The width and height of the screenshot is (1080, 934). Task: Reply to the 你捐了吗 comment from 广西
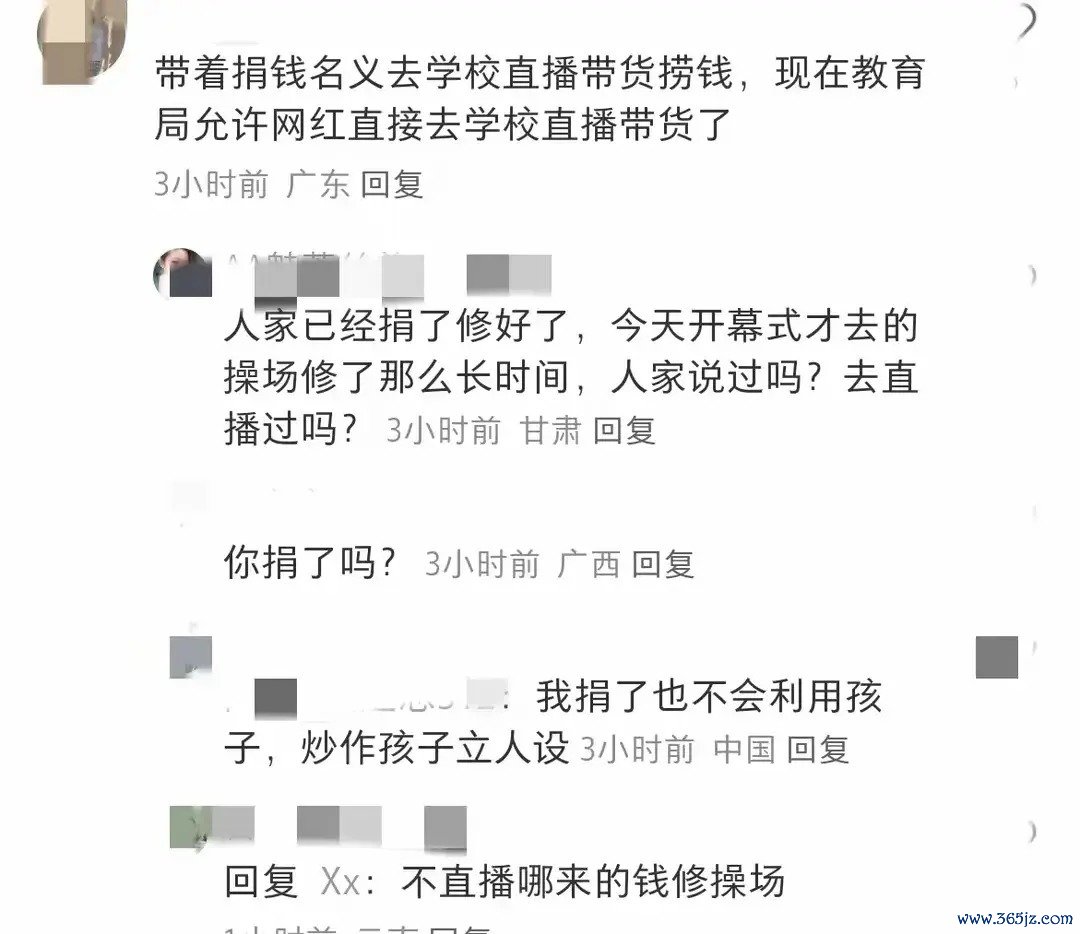[662, 565]
